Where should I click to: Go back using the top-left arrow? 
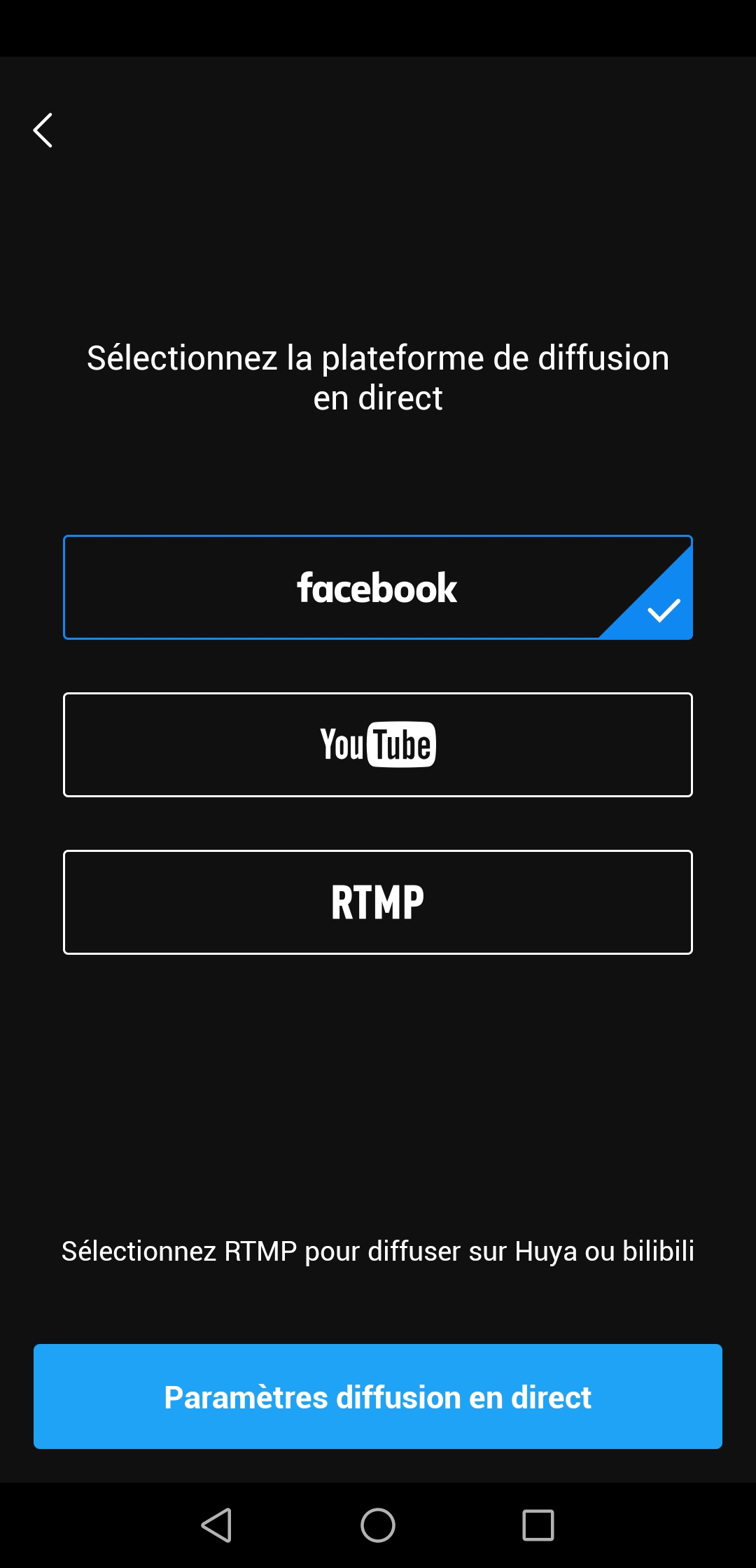pos(43,130)
